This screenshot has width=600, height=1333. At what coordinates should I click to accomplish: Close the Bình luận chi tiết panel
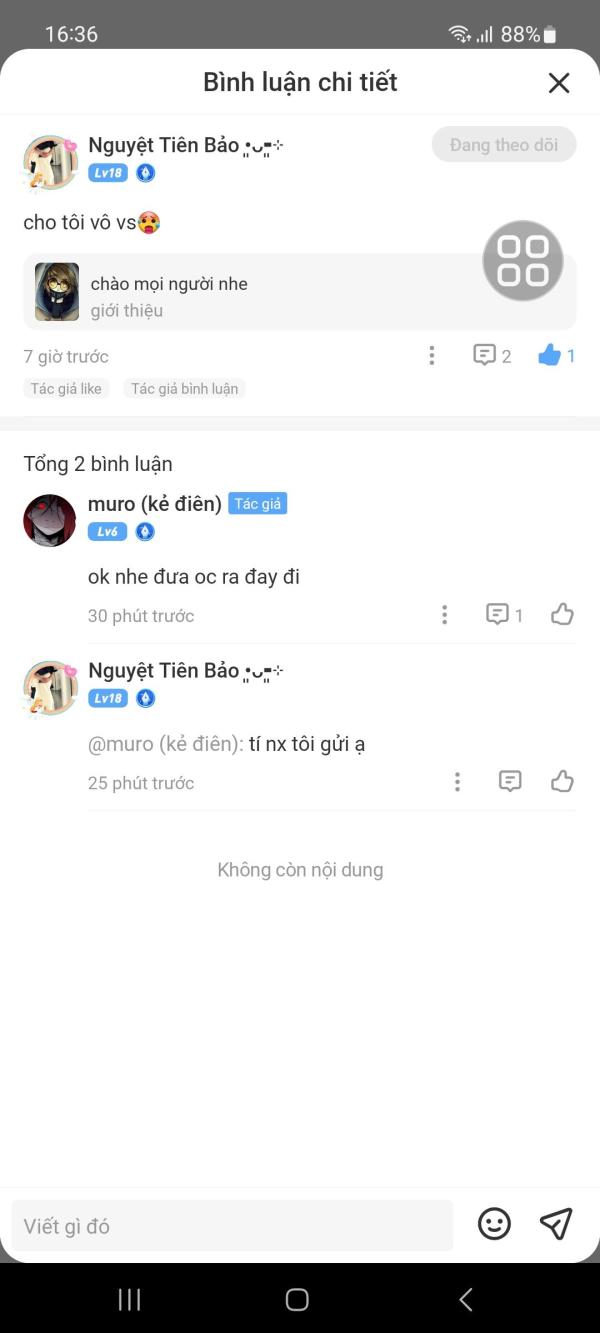(559, 83)
